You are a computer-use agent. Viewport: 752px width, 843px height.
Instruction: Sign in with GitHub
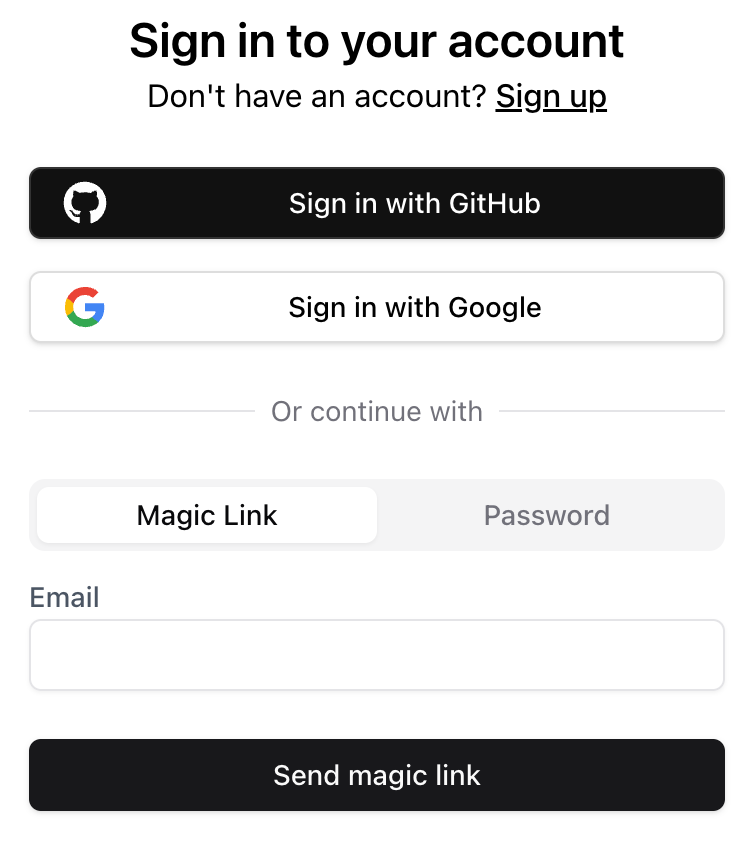click(376, 203)
